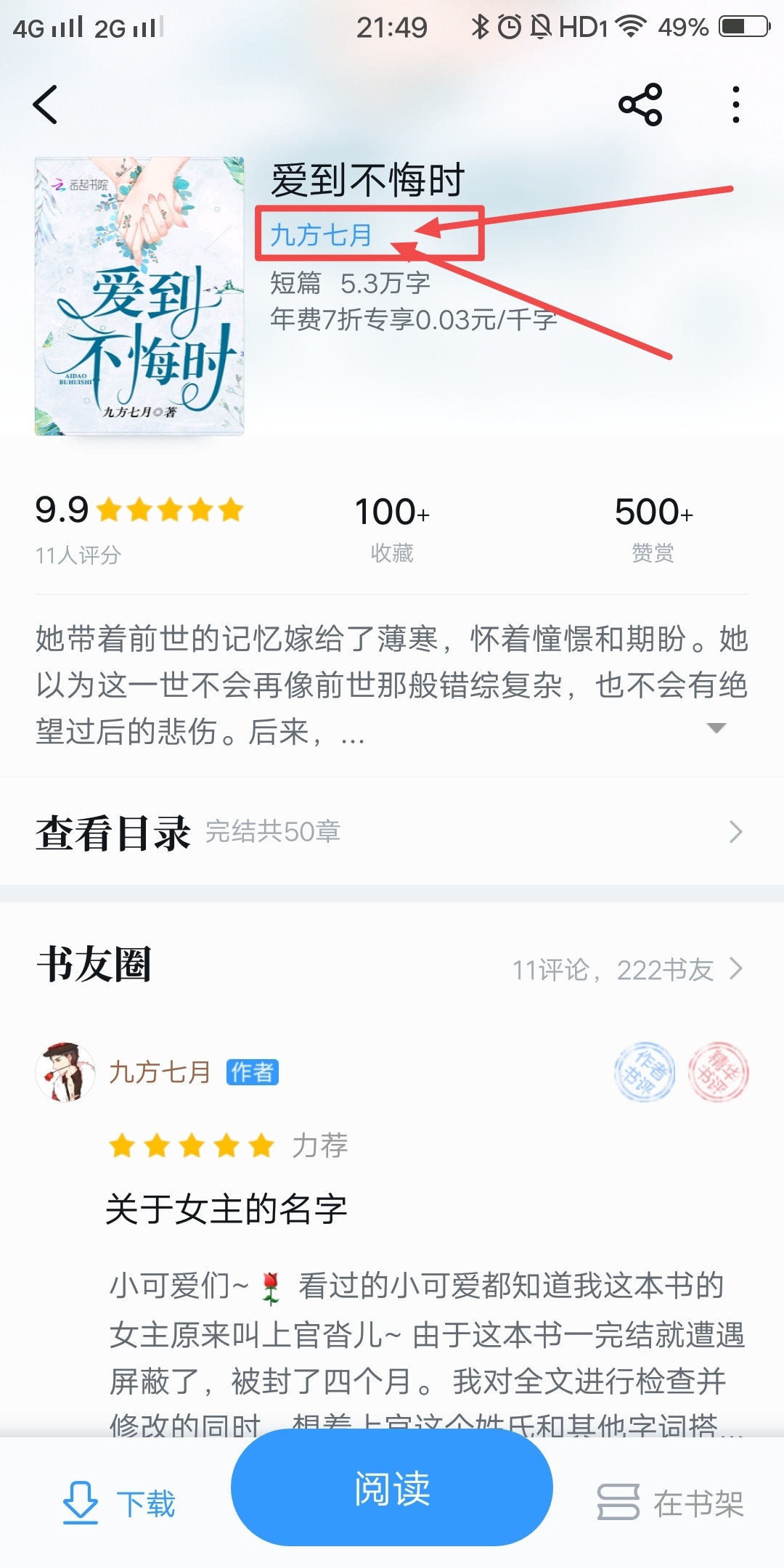Open the three-dot overflow menu
This screenshot has height=1568, width=784.
tap(735, 105)
